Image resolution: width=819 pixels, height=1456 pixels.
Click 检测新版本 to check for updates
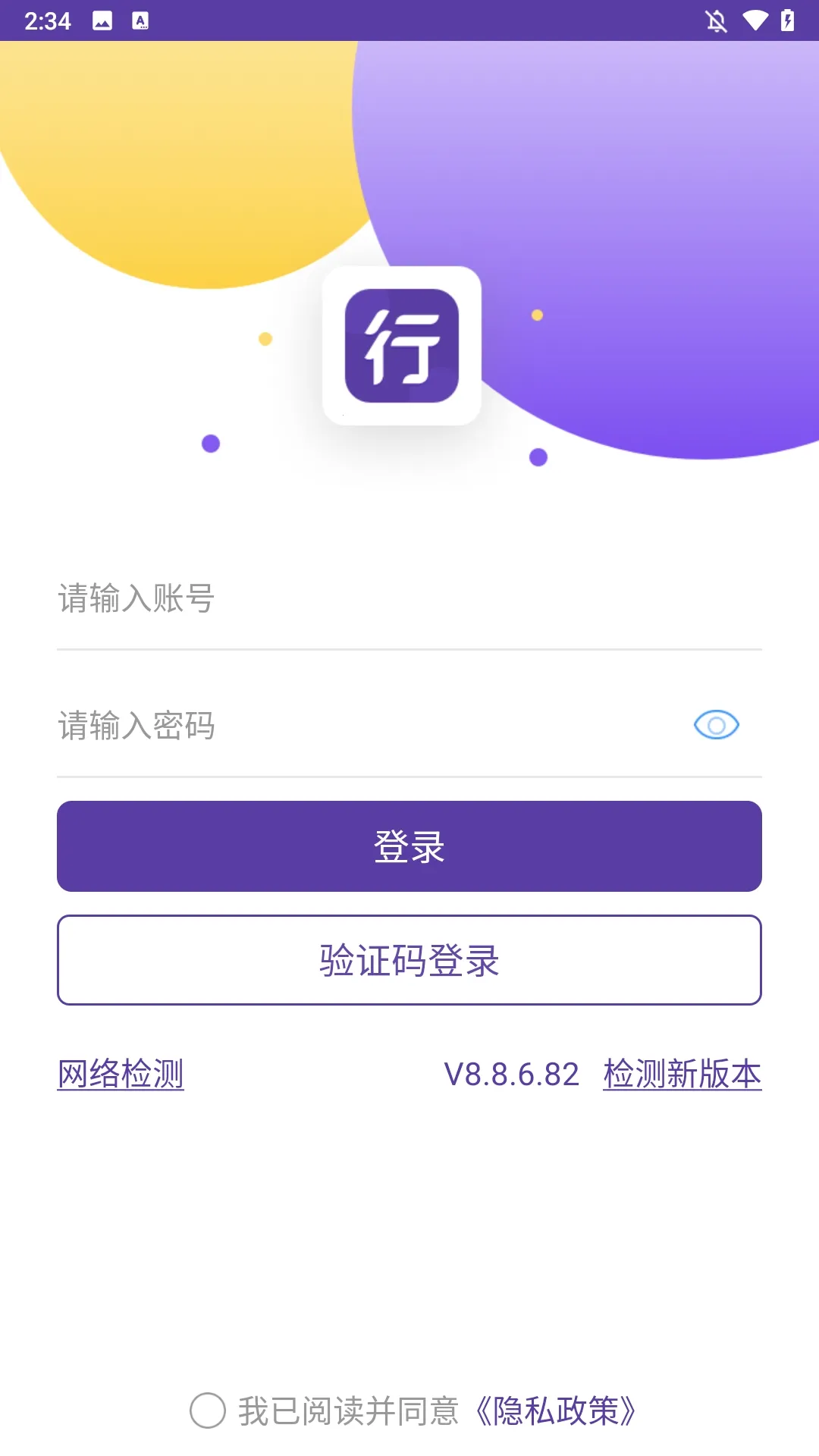click(683, 1073)
